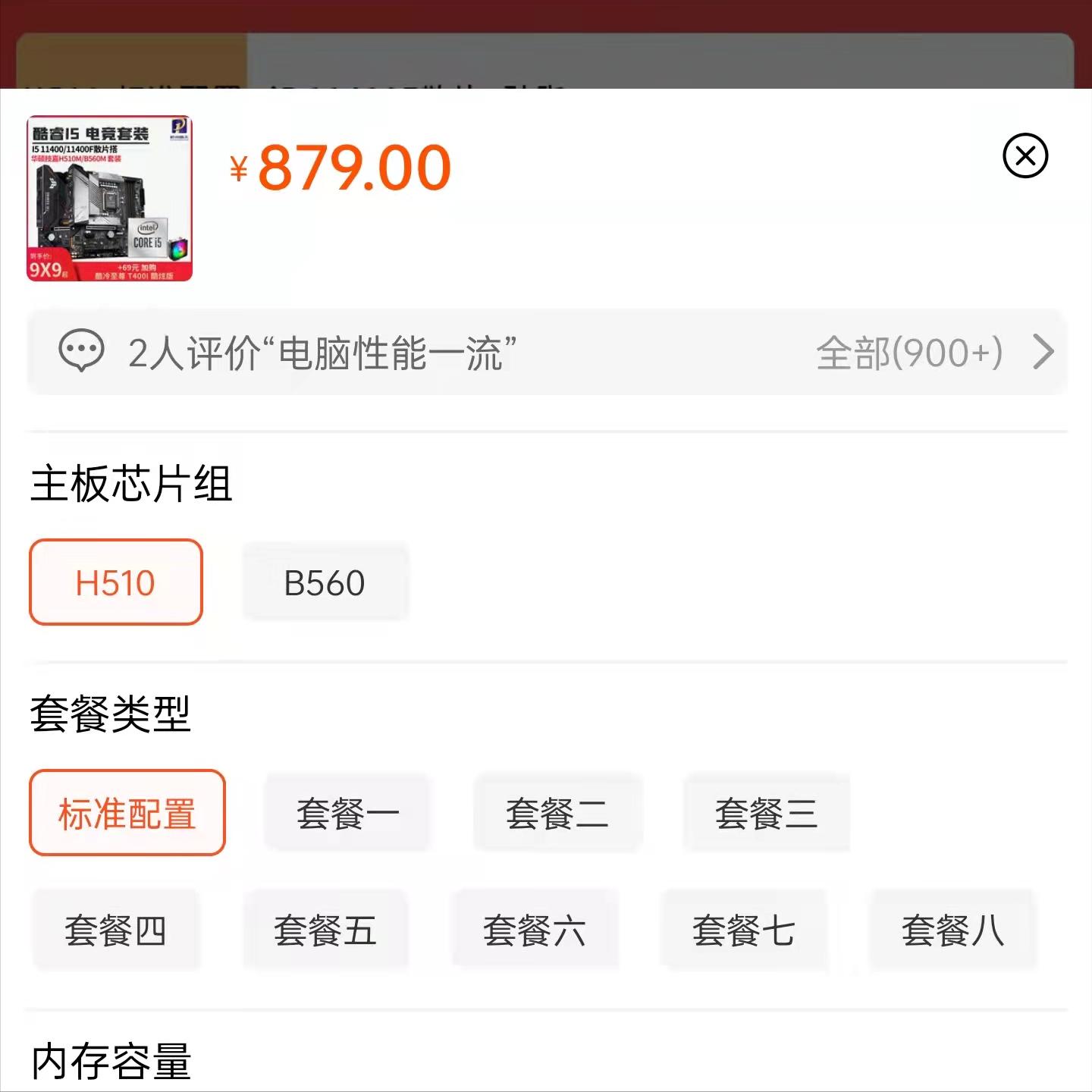
Task: Choose 套餐一 package
Action: click(347, 813)
